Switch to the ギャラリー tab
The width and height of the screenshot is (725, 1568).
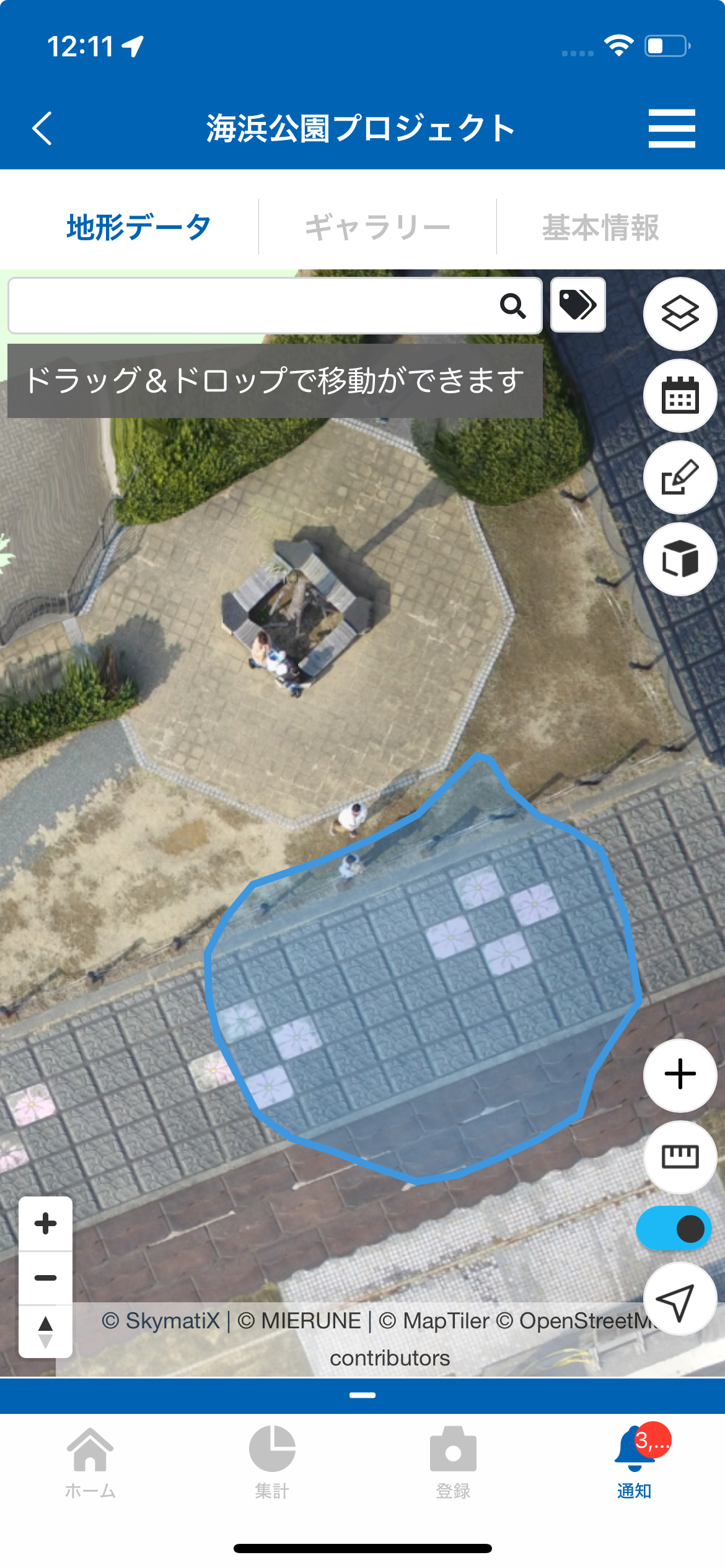[x=377, y=227]
